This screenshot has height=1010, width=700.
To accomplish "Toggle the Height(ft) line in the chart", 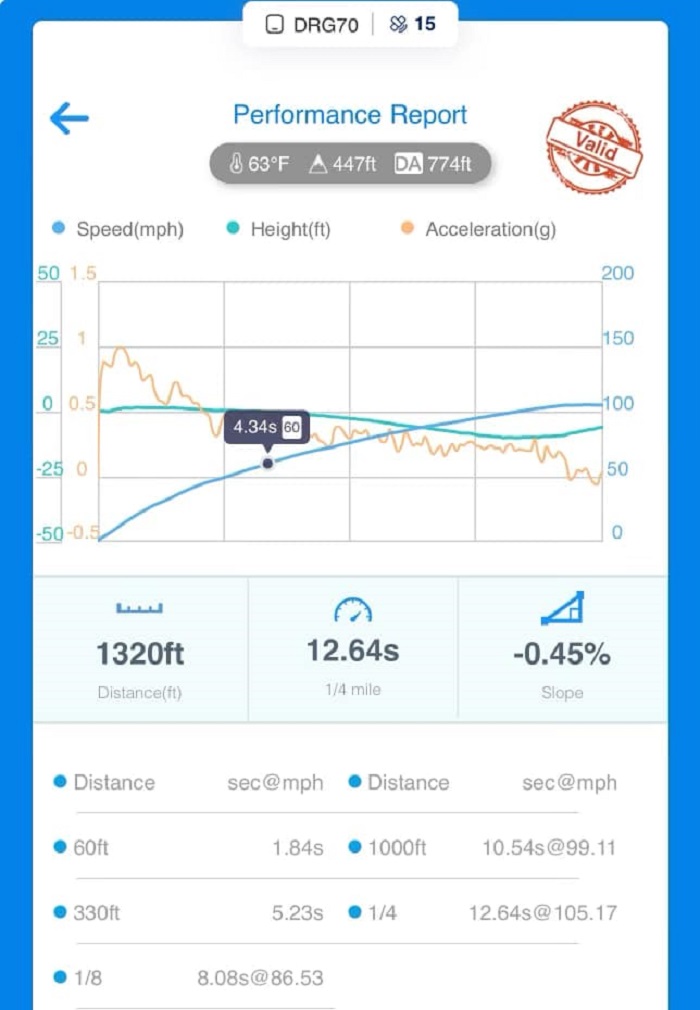I will click(278, 229).
